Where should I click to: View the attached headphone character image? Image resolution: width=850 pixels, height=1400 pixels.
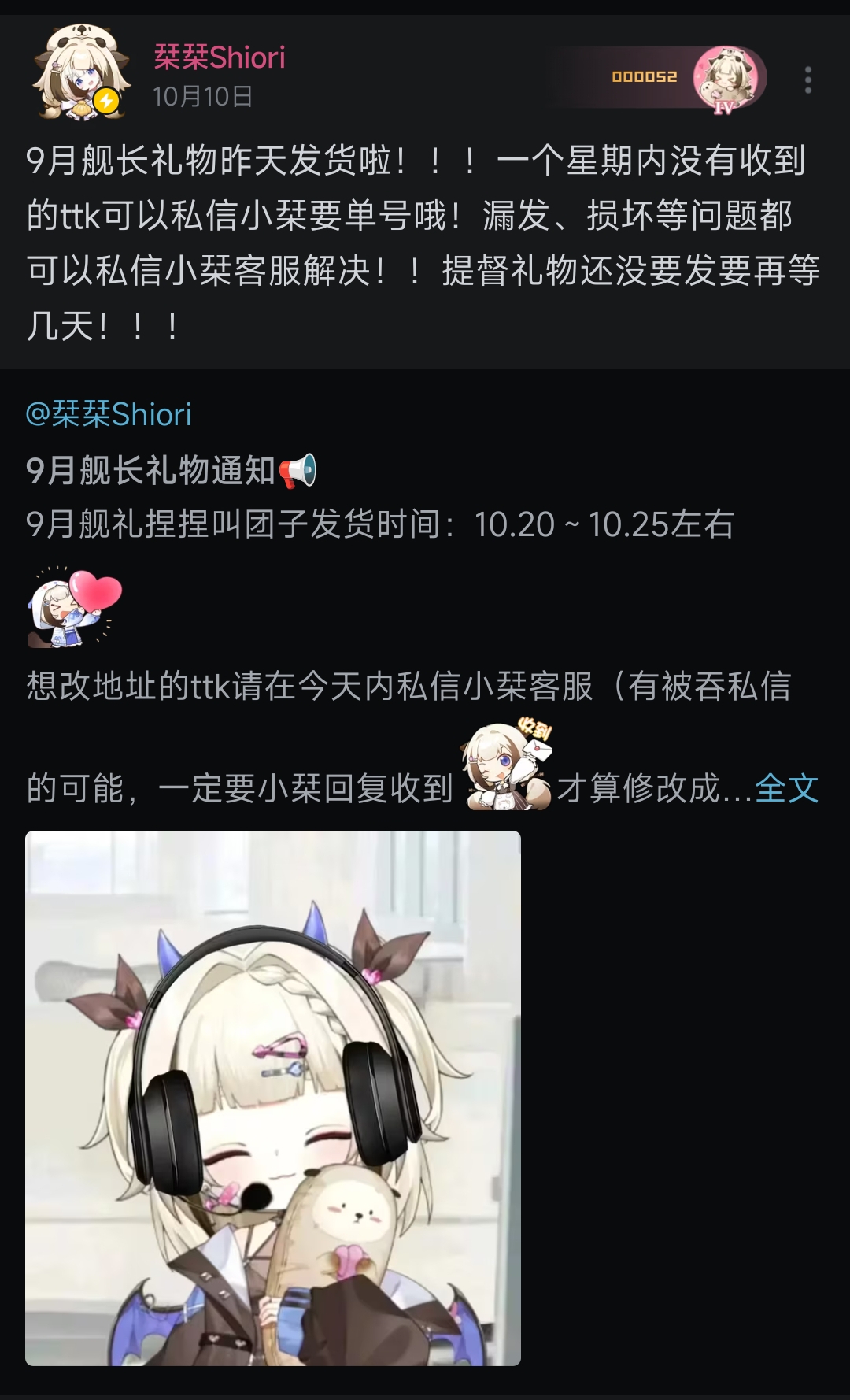(x=272, y=1098)
